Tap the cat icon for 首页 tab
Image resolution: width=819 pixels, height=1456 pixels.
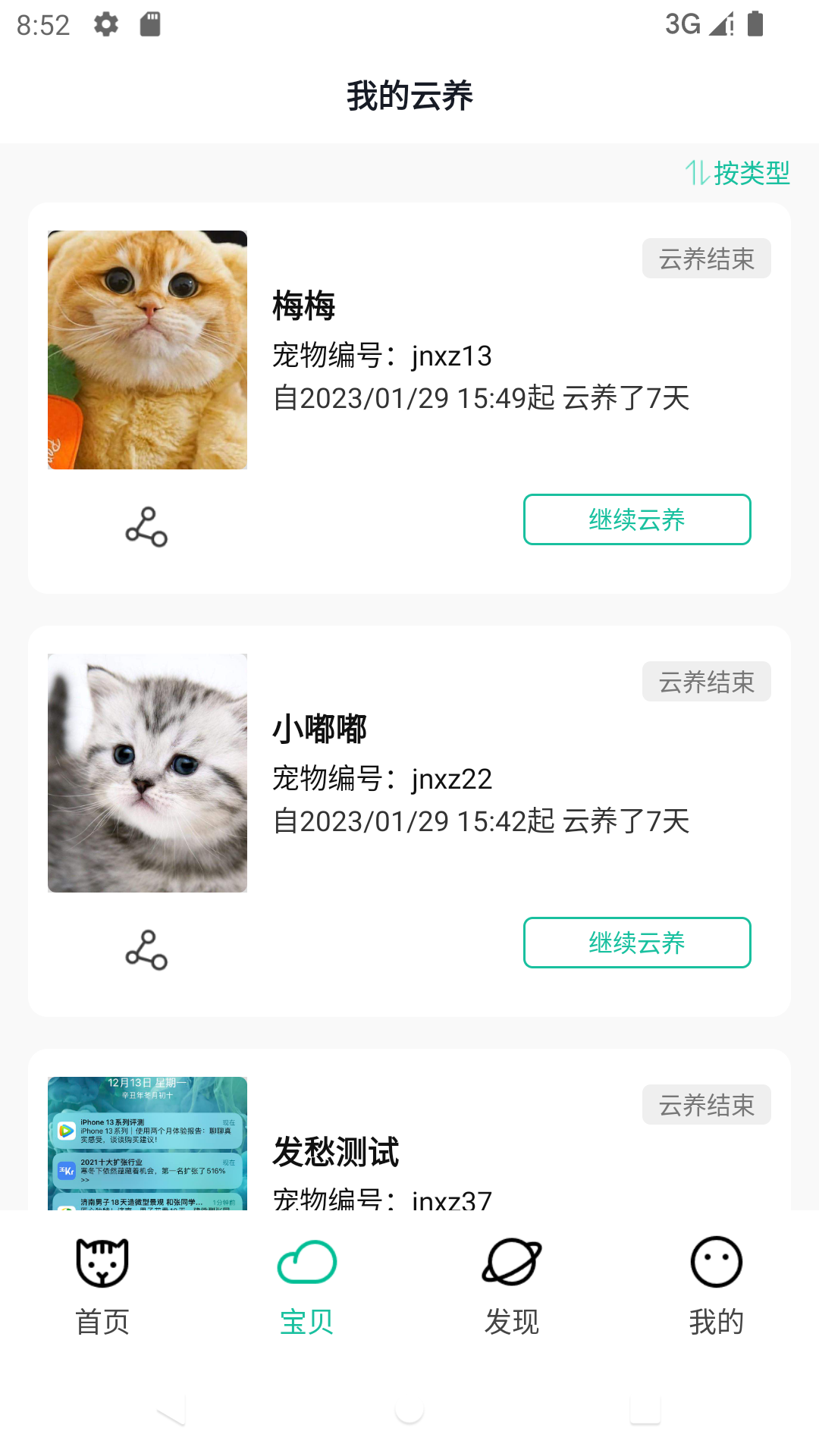[102, 1259]
